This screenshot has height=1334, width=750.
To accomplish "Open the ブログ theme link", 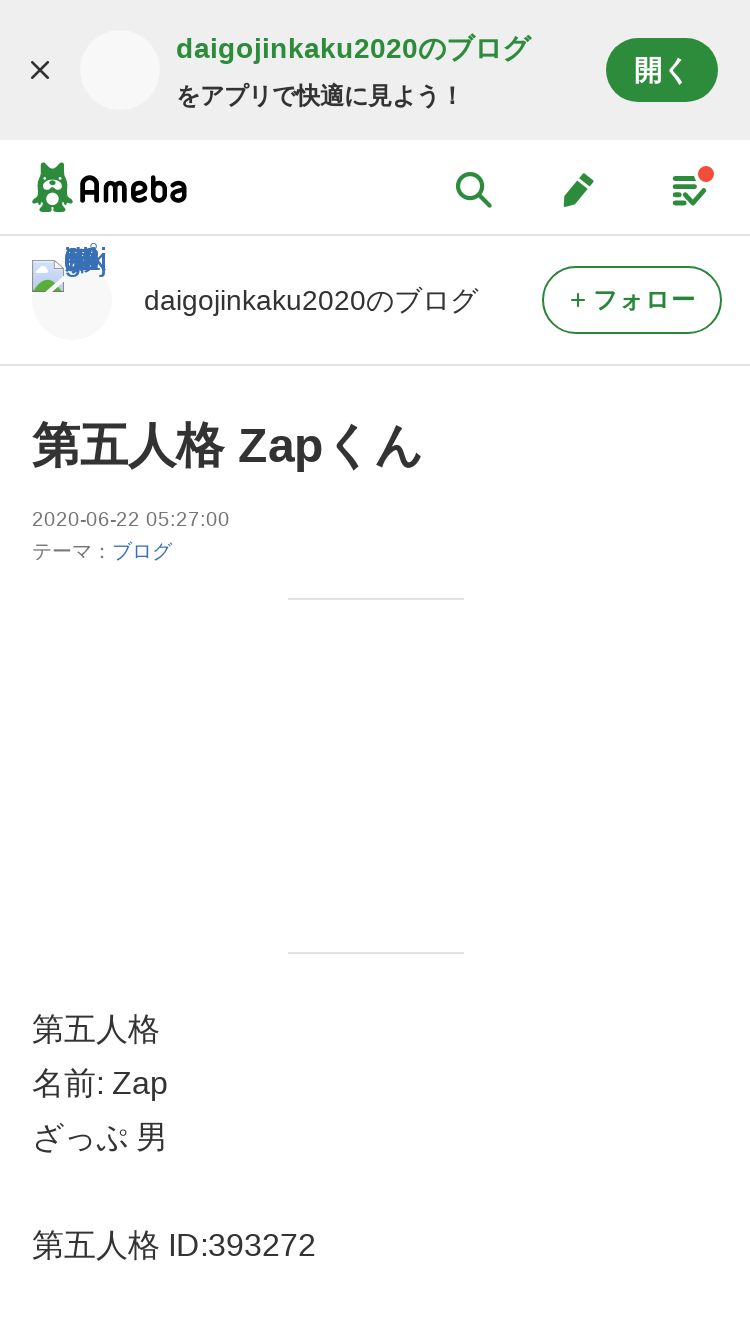I will pos(142,551).
